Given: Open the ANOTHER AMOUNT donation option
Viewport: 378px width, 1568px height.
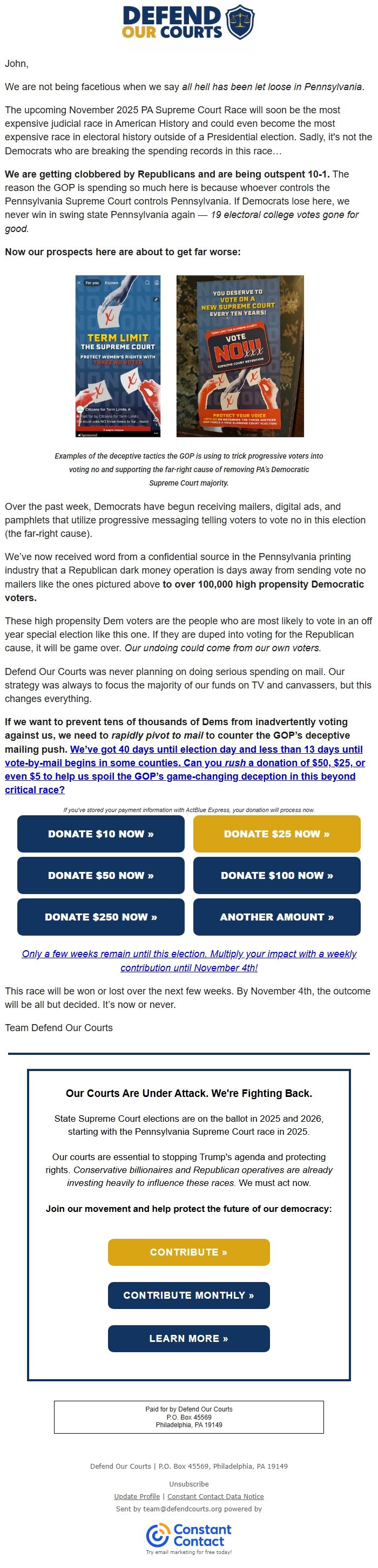Looking at the screenshot, I should [276, 916].
